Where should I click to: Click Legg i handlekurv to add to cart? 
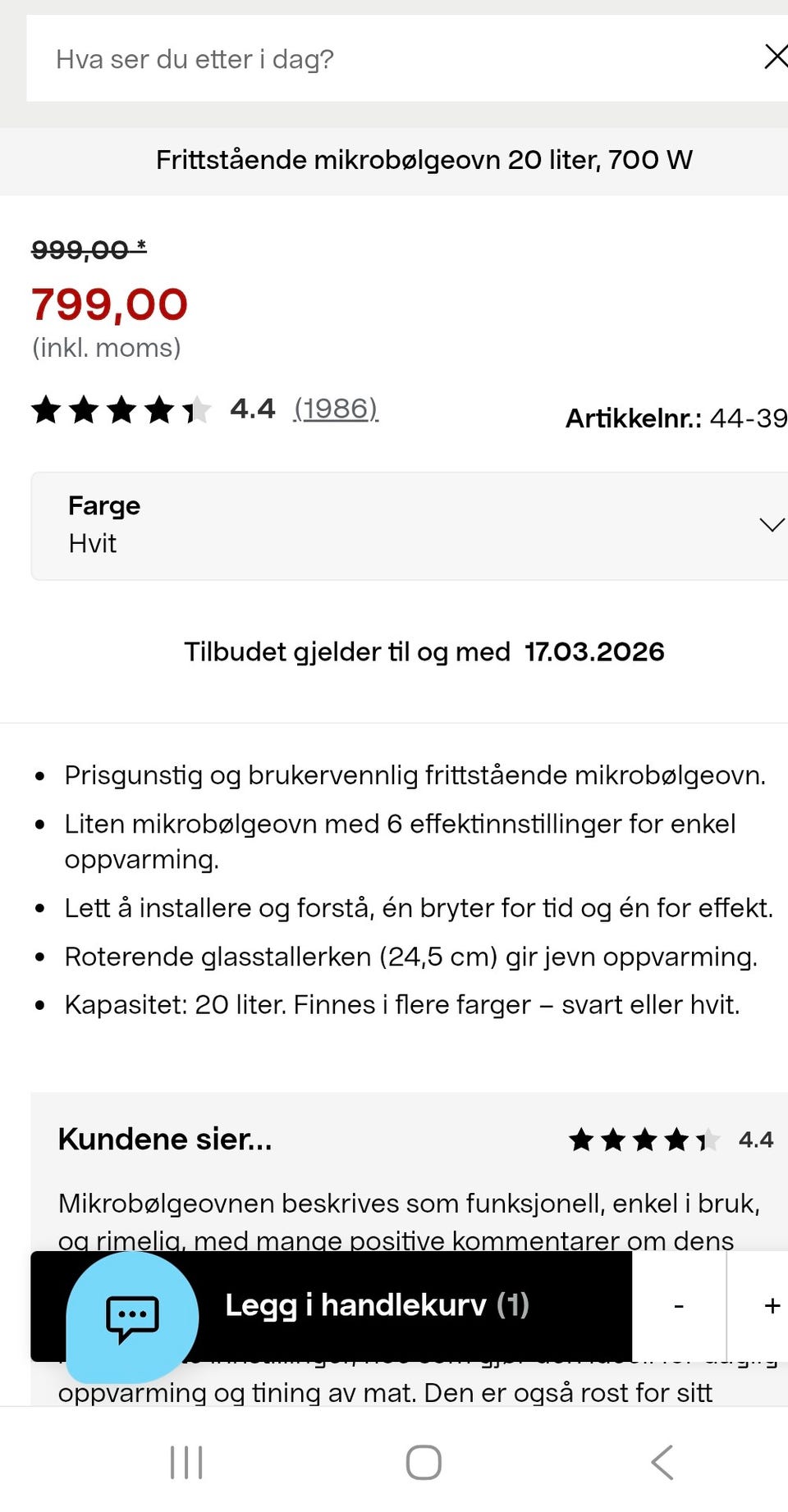[377, 1306]
